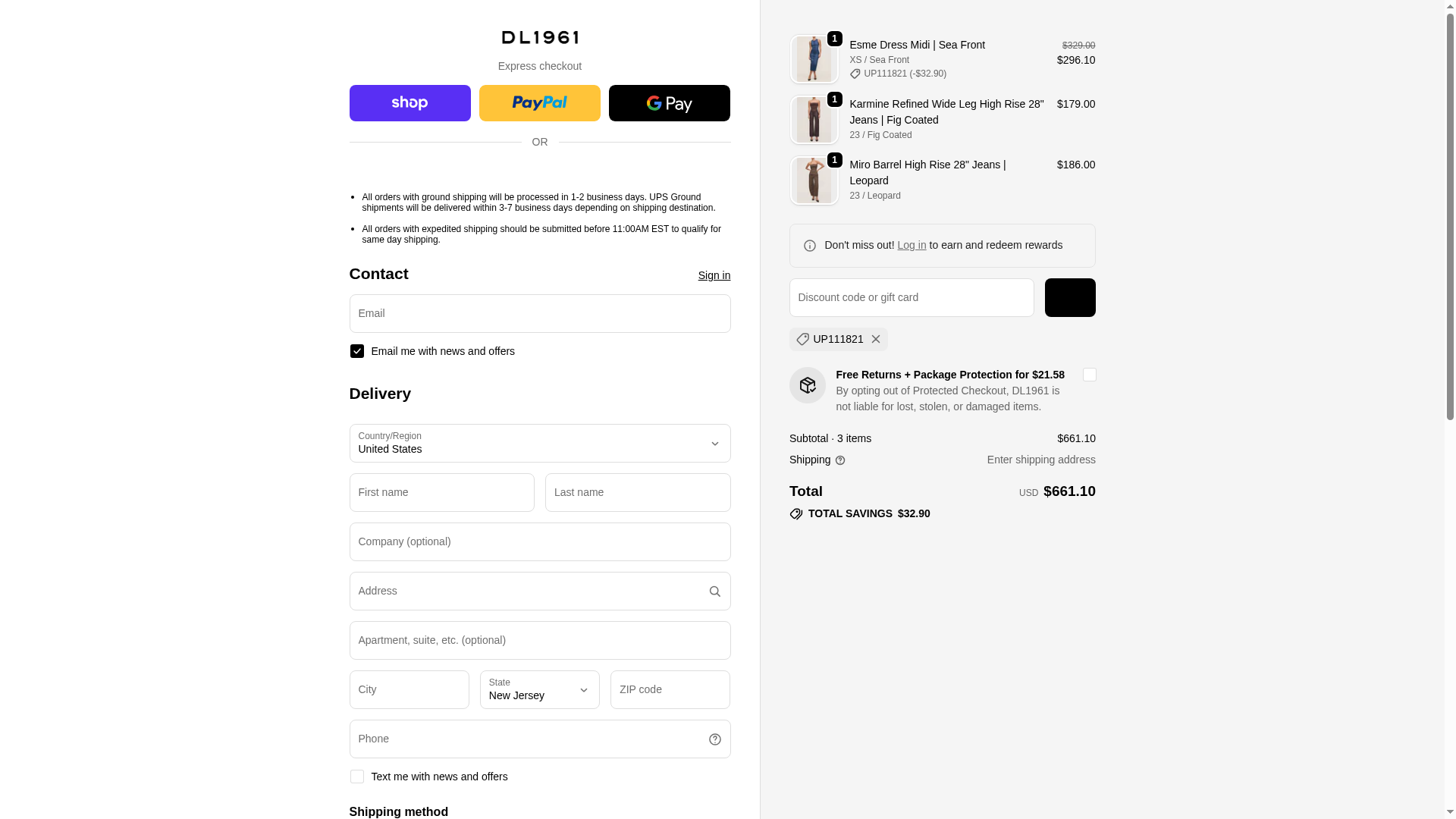The width and height of the screenshot is (1456, 819).
Task: Pay with Shop Pay express checkout
Action: pos(409,103)
